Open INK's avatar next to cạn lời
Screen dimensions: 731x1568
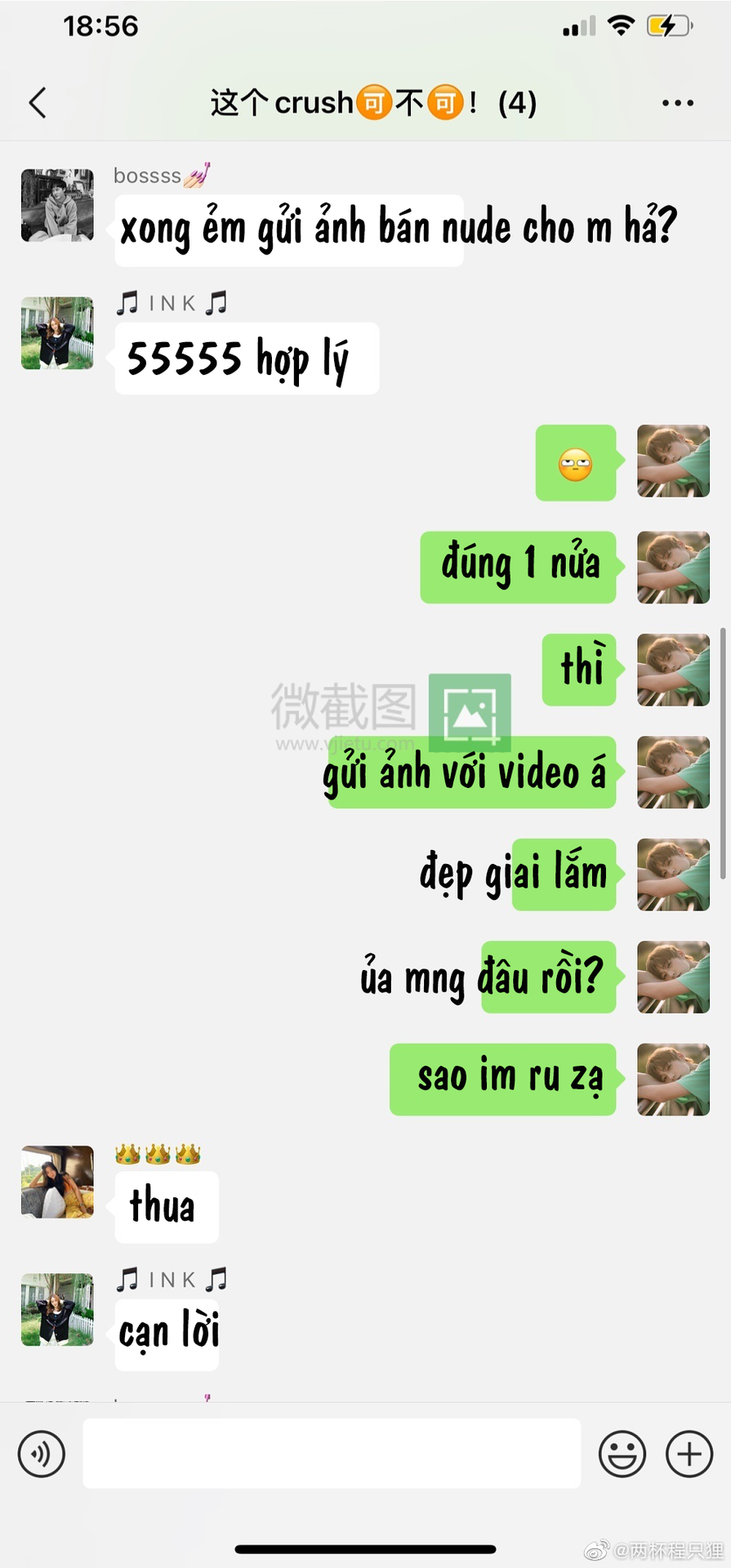57,1309
